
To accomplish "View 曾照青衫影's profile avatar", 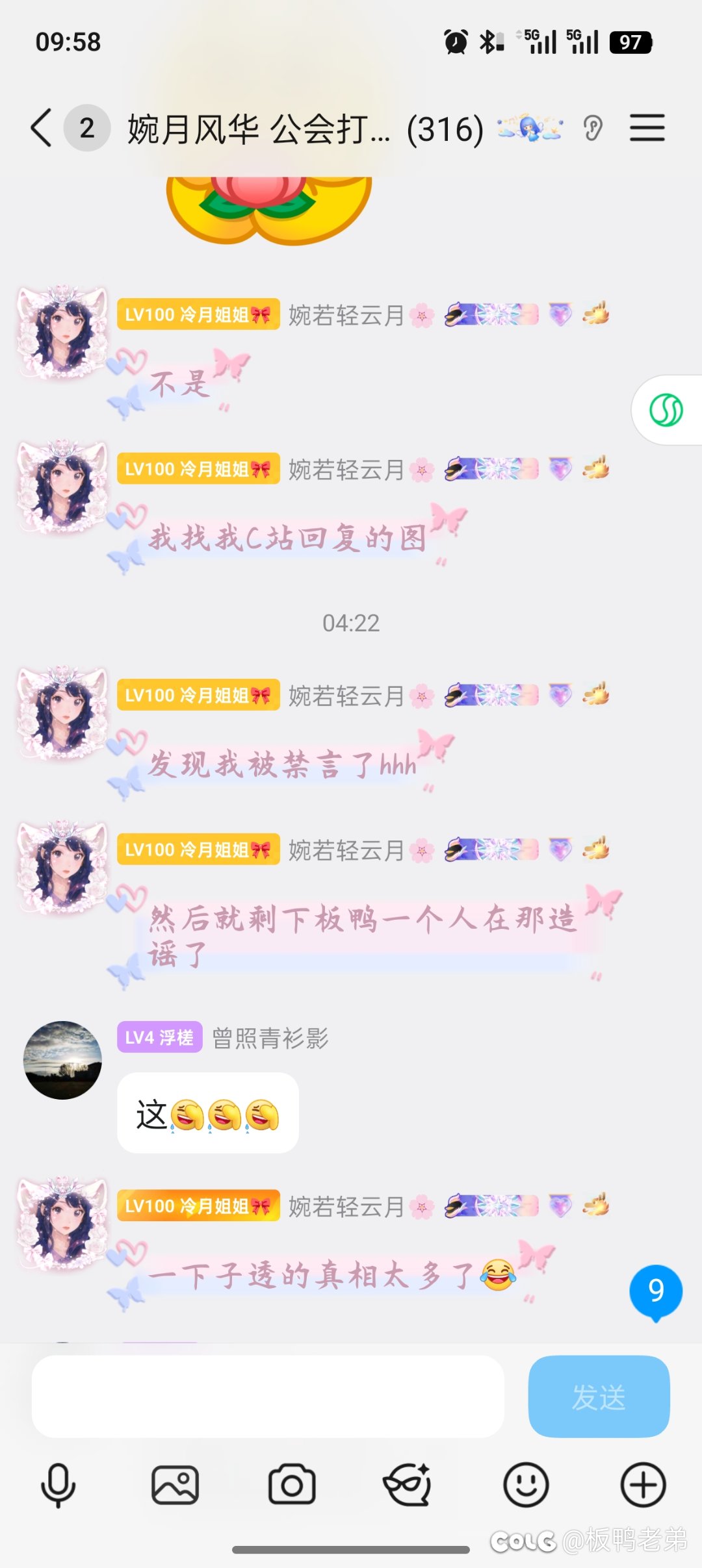I will click(62, 1060).
